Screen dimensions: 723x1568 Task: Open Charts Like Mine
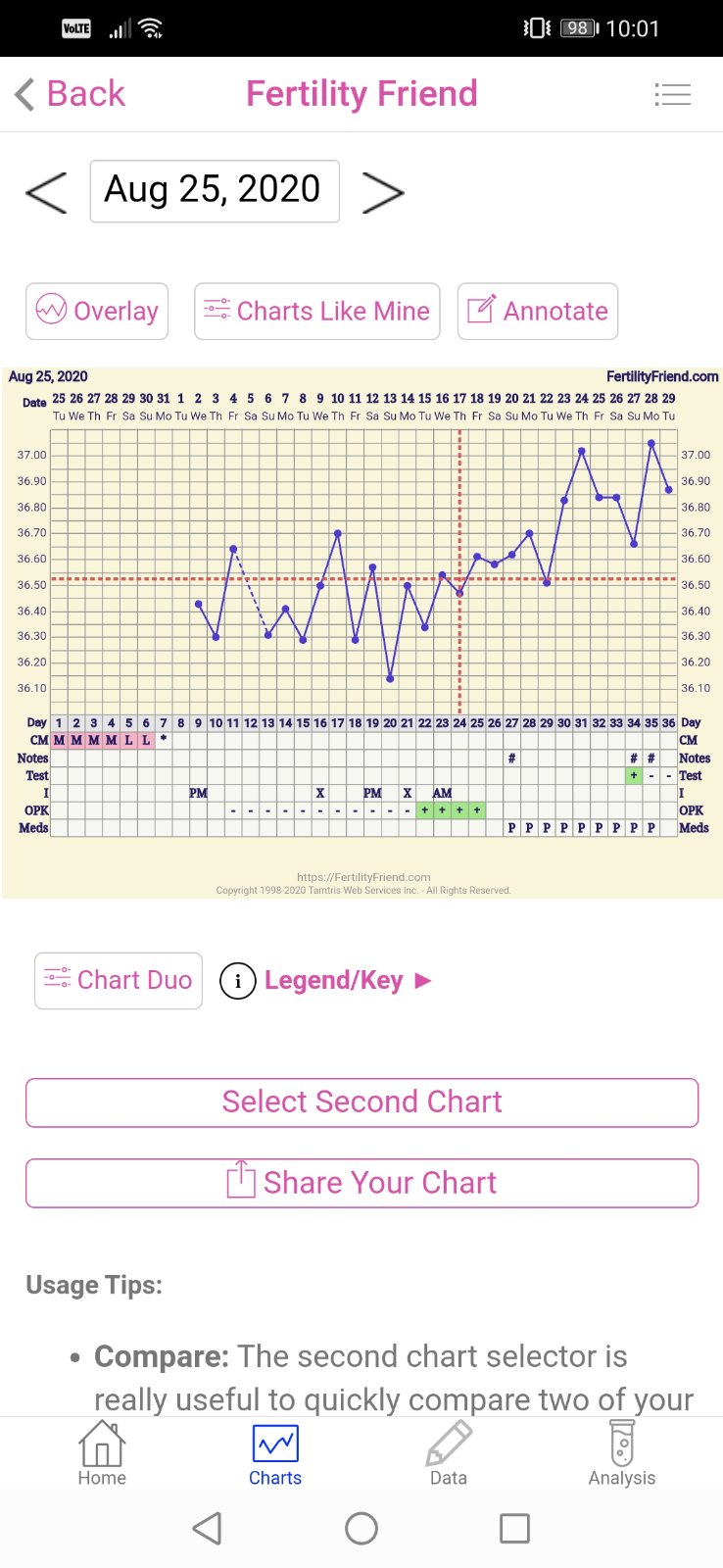click(316, 312)
